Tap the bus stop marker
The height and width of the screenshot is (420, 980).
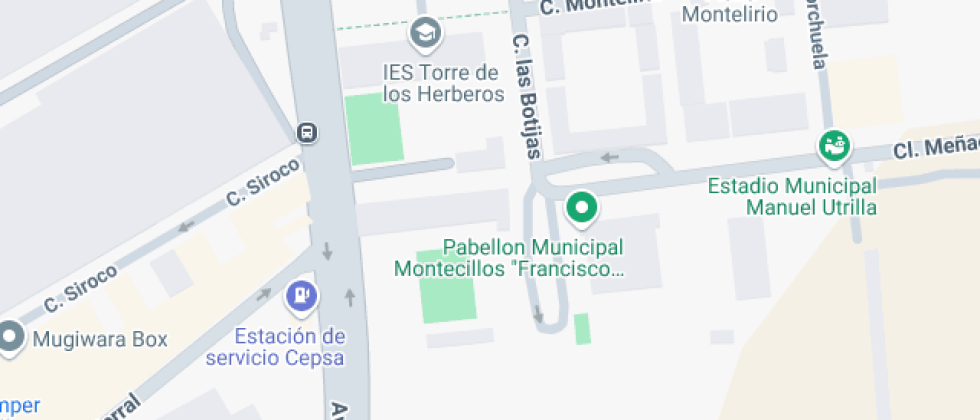point(307,132)
